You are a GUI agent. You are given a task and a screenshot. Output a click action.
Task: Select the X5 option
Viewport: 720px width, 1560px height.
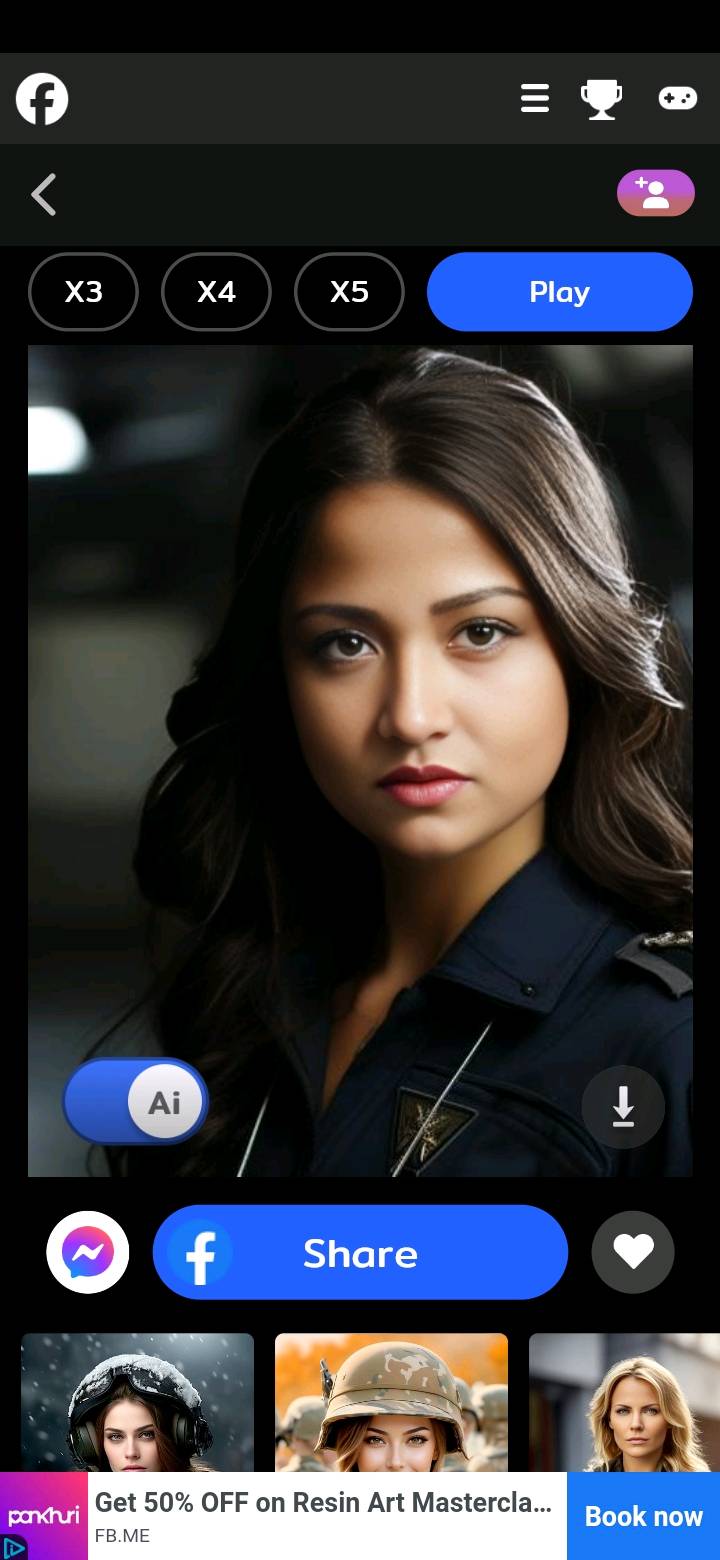coord(349,292)
